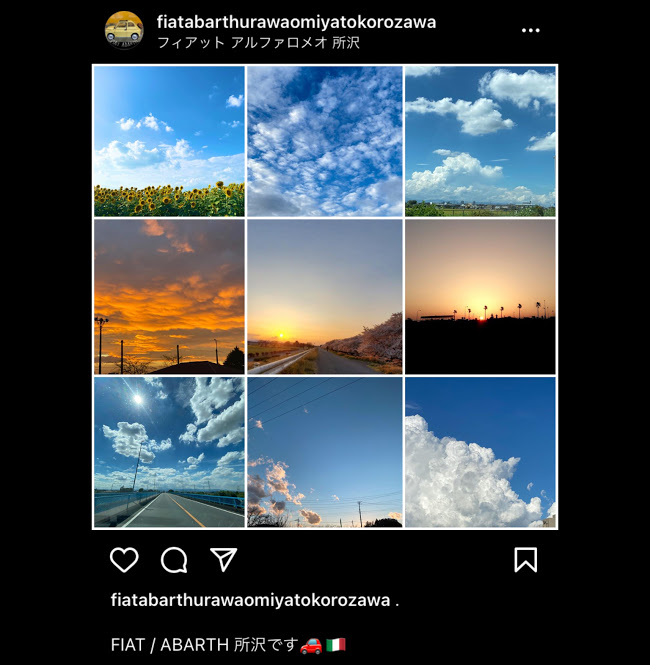Tap the sky photo collage image
Viewport: 650px width, 665px height.
pyautogui.click(x=325, y=297)
